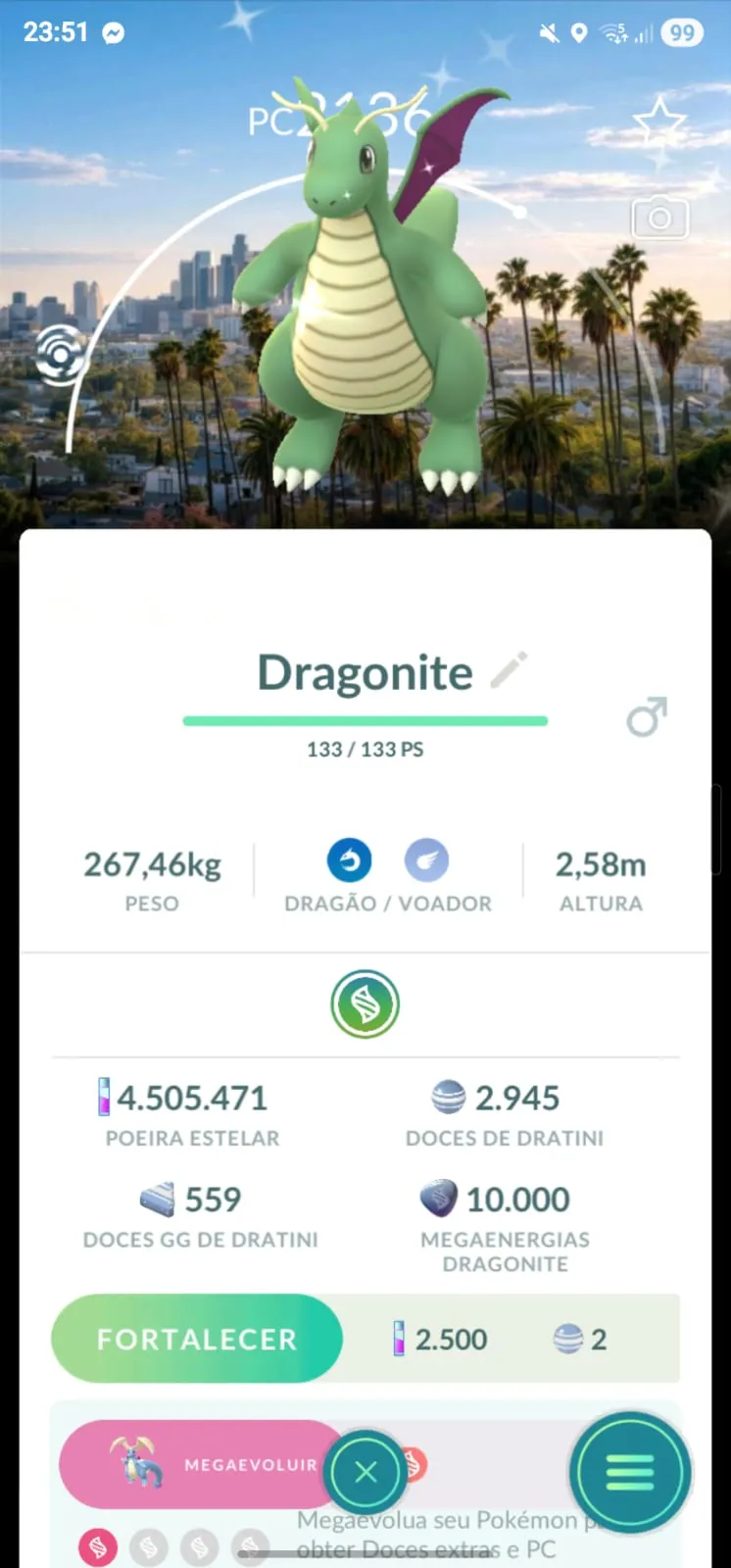Tap the Doces GG de Dratini icon
Screen dimensions: 731x1568
[155, 1199]
